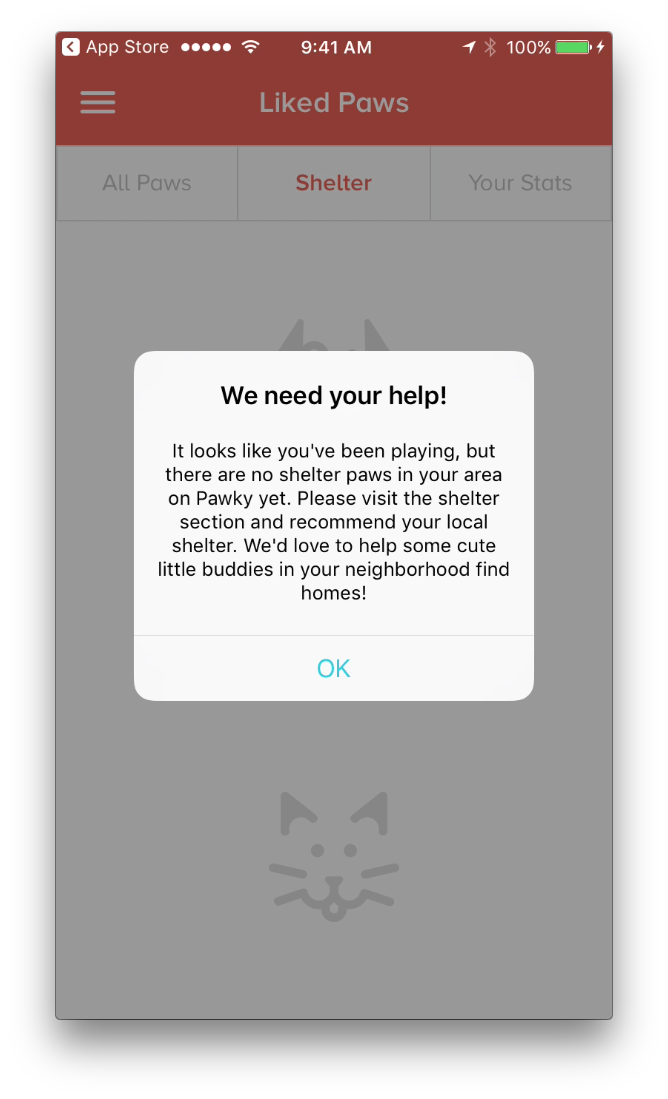Image resolution: width=668 pixels, height=1099 pixels.
Task: Select the Shelter tab
Action: click(x=334, y=183)
